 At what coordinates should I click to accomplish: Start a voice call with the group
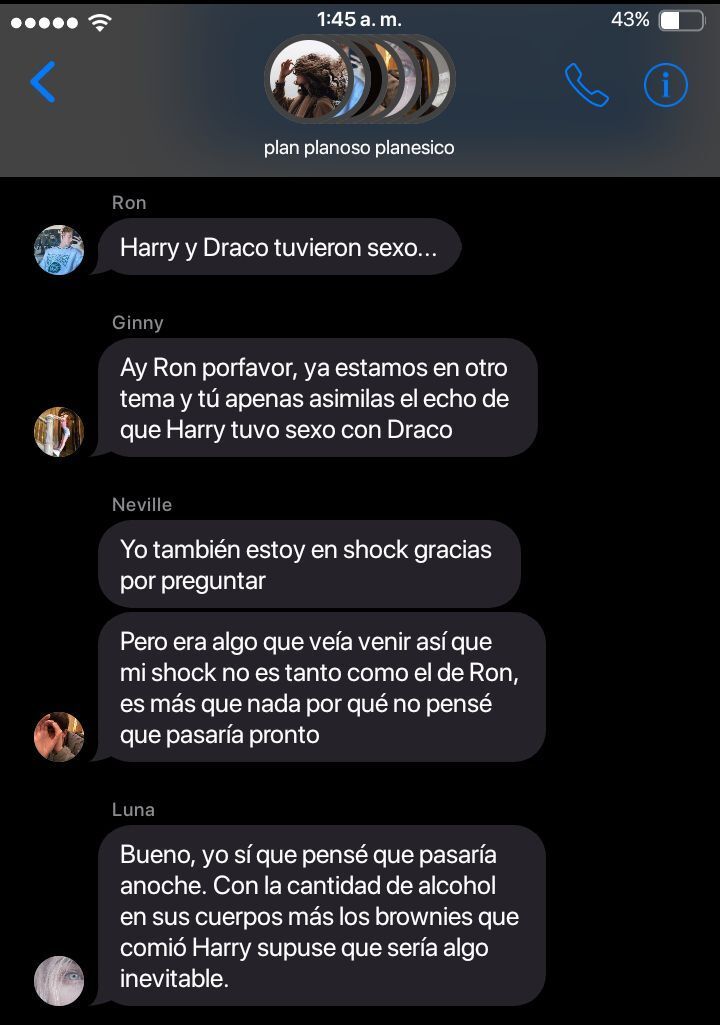pyautogui.click(x=586, y=85)
